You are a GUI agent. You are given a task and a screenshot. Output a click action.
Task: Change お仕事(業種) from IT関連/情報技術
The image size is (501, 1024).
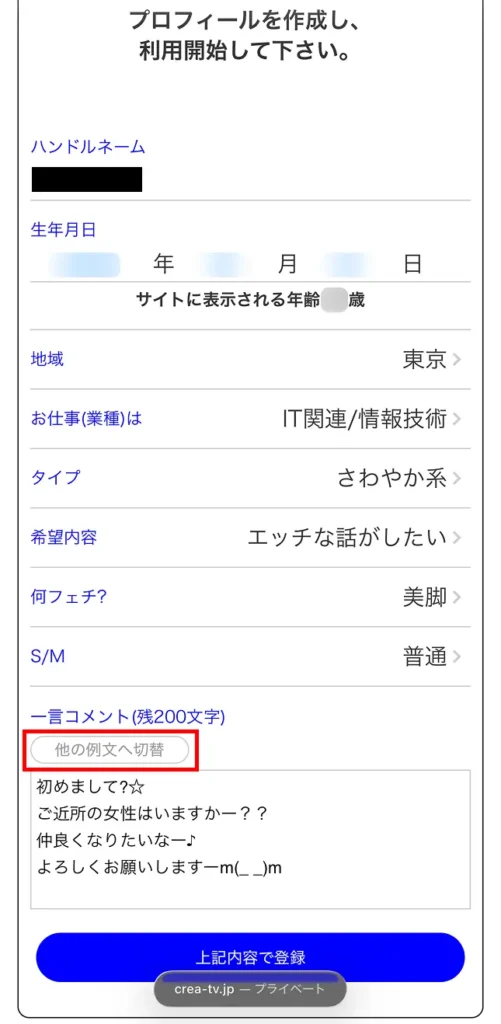tap(250, 419)
